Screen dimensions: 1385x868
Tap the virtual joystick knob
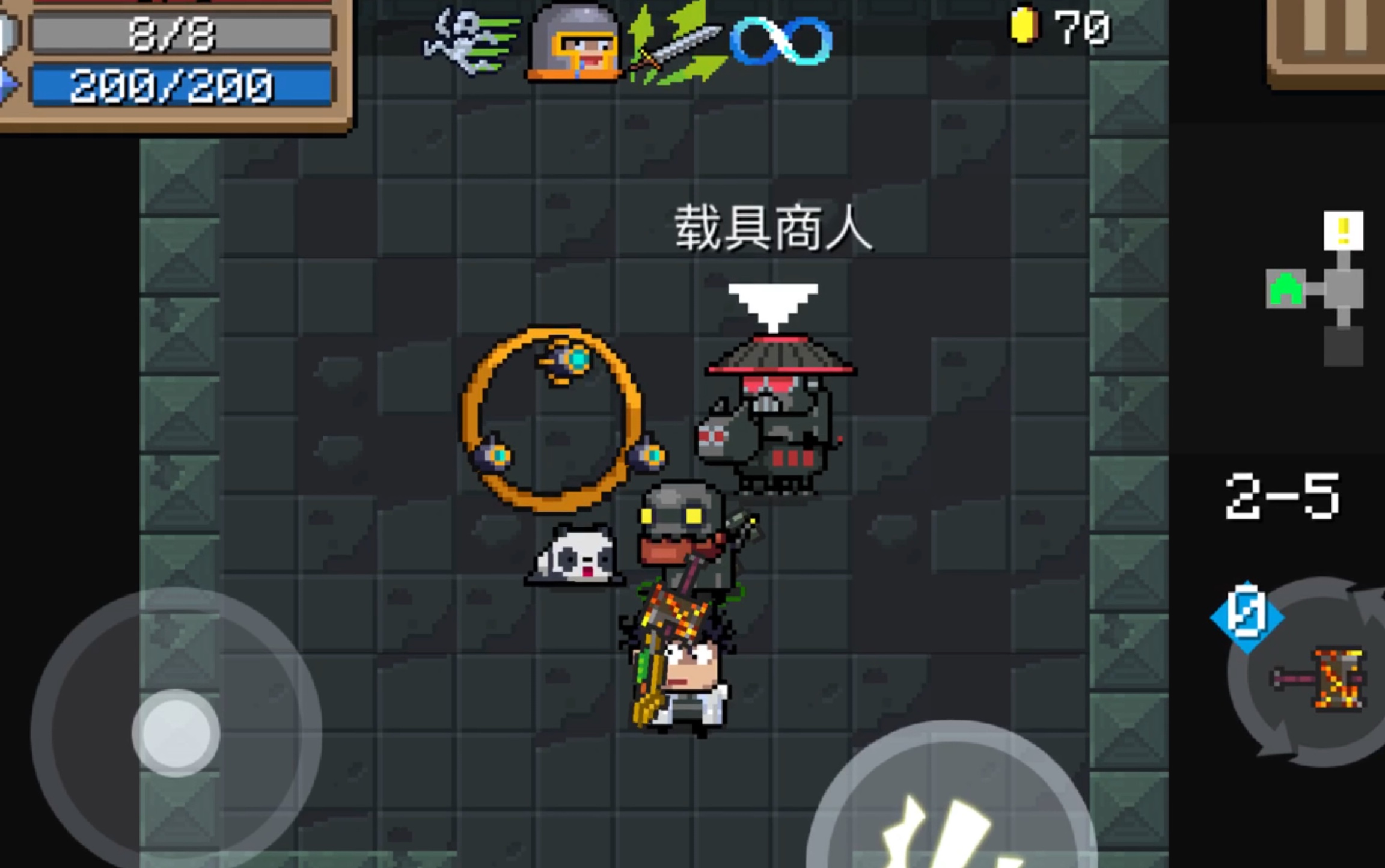coord(176,732)
